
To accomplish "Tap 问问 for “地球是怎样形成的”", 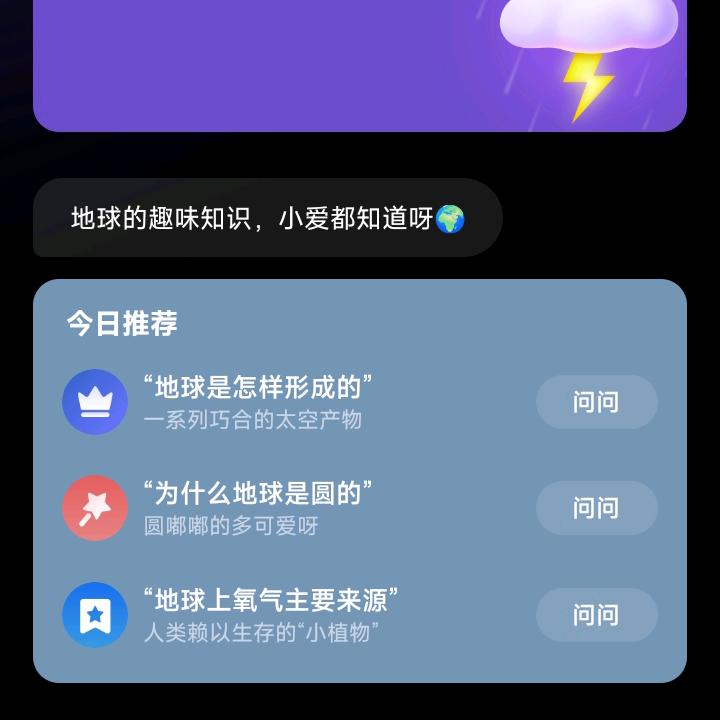I will pos(596,402).
